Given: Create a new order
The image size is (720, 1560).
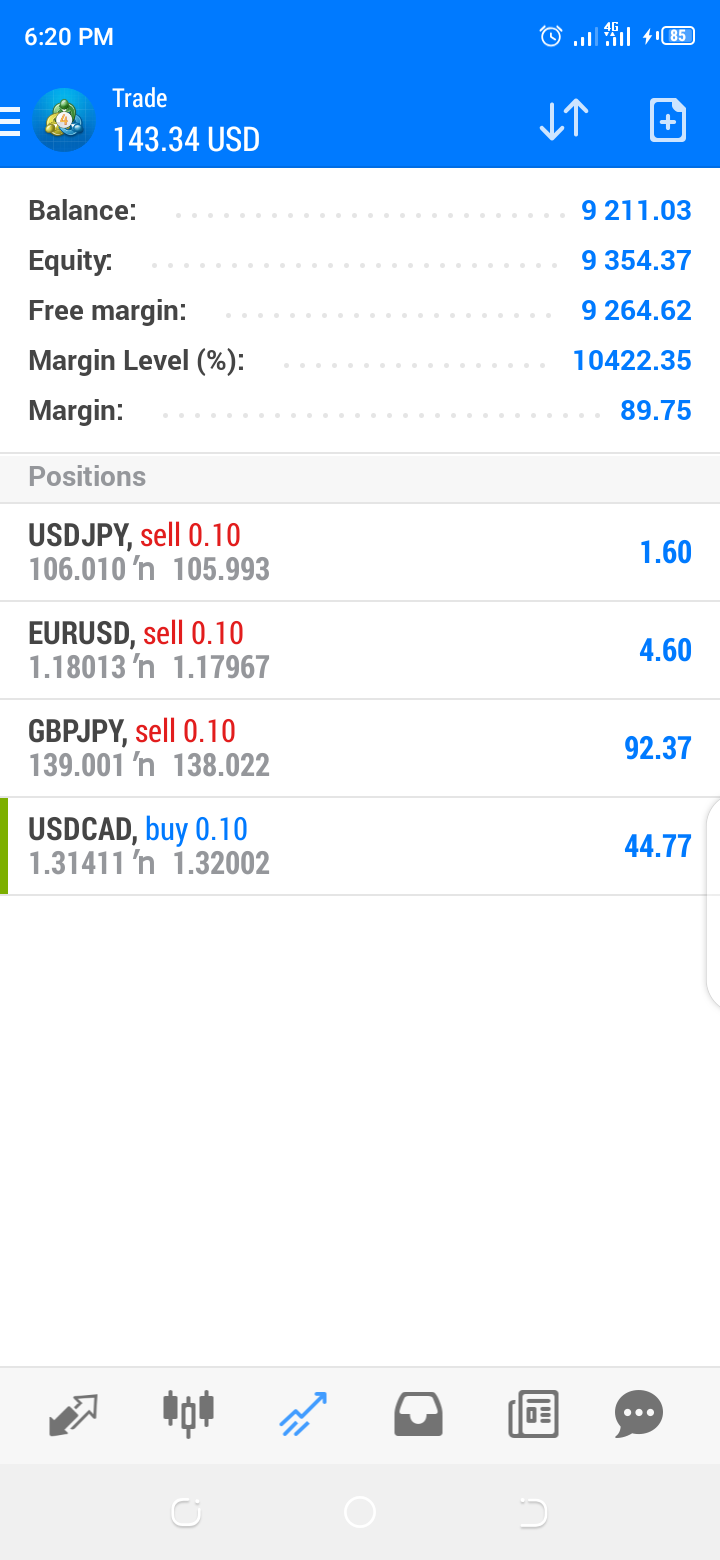Looking at the screenshot, I should 668,120.
